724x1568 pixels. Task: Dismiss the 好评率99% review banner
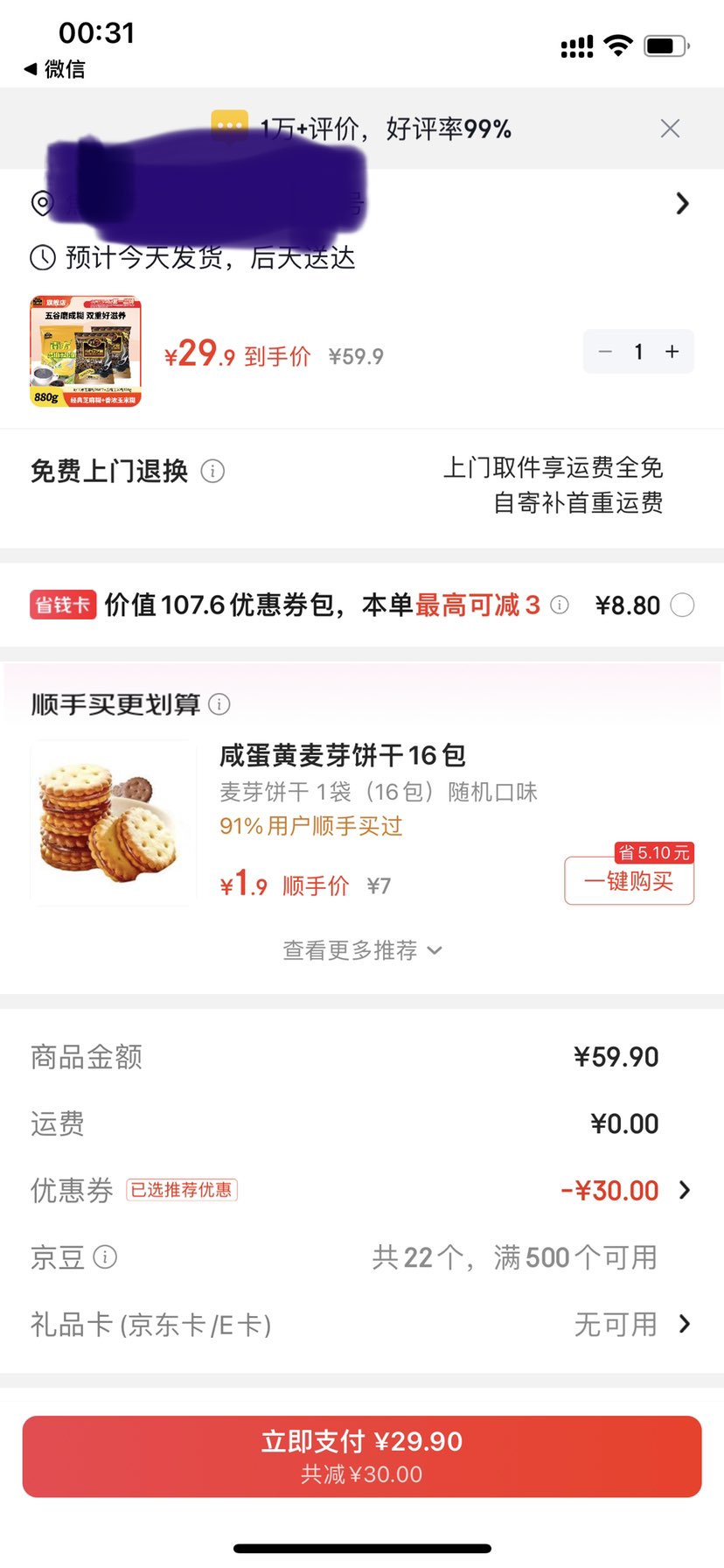670,129
